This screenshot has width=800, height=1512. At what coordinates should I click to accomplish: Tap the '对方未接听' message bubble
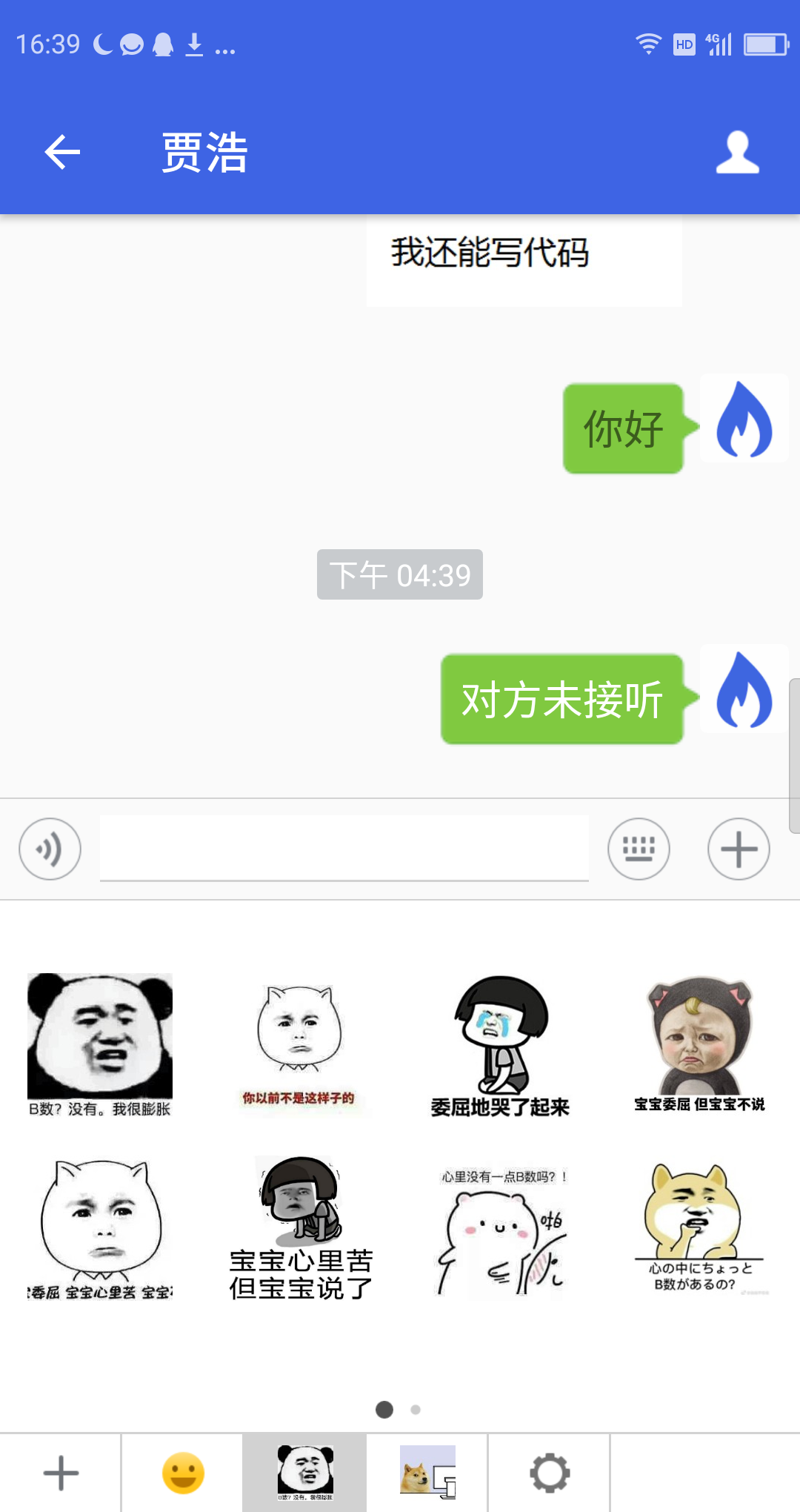pyautogui.click(x=561, y=699)
